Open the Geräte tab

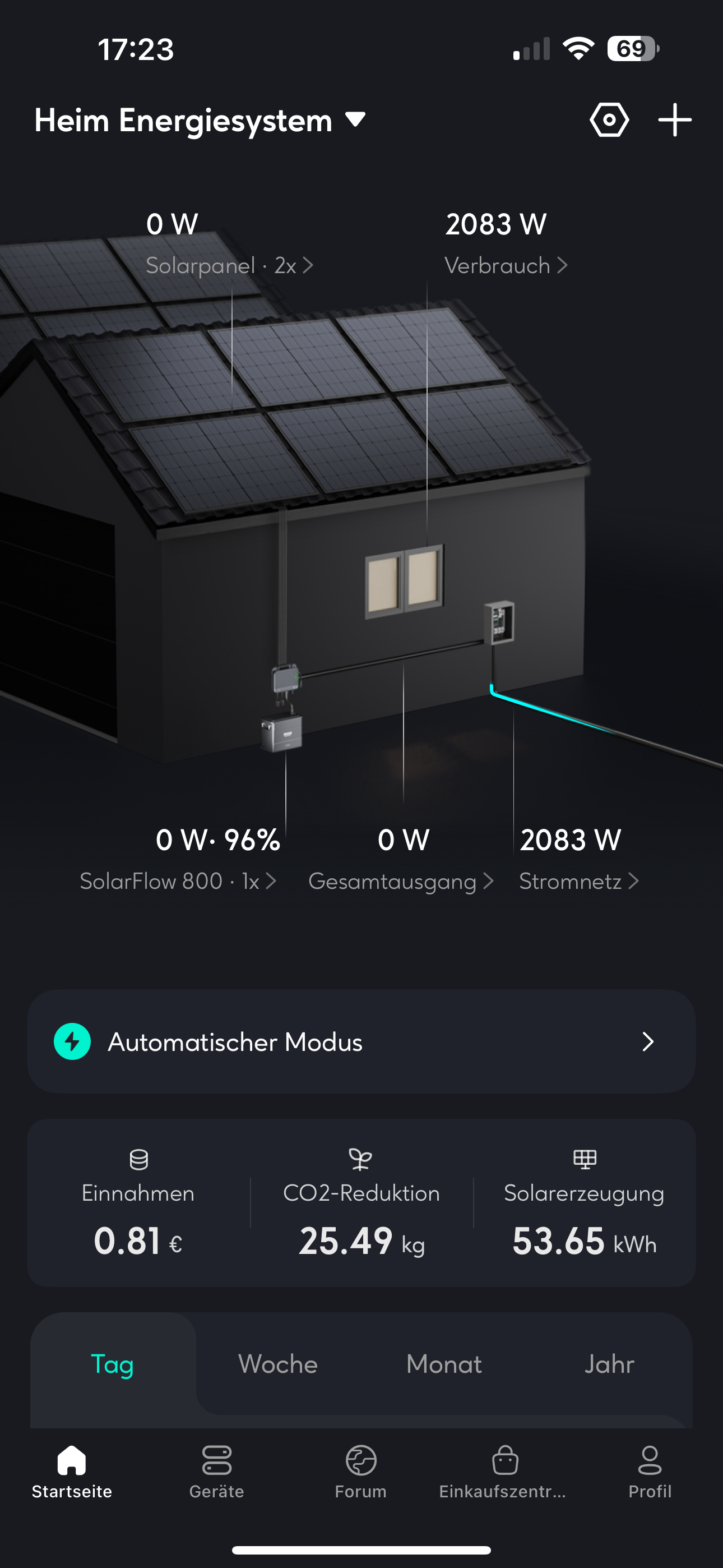pyautogui.click(x=217, y=1472)
